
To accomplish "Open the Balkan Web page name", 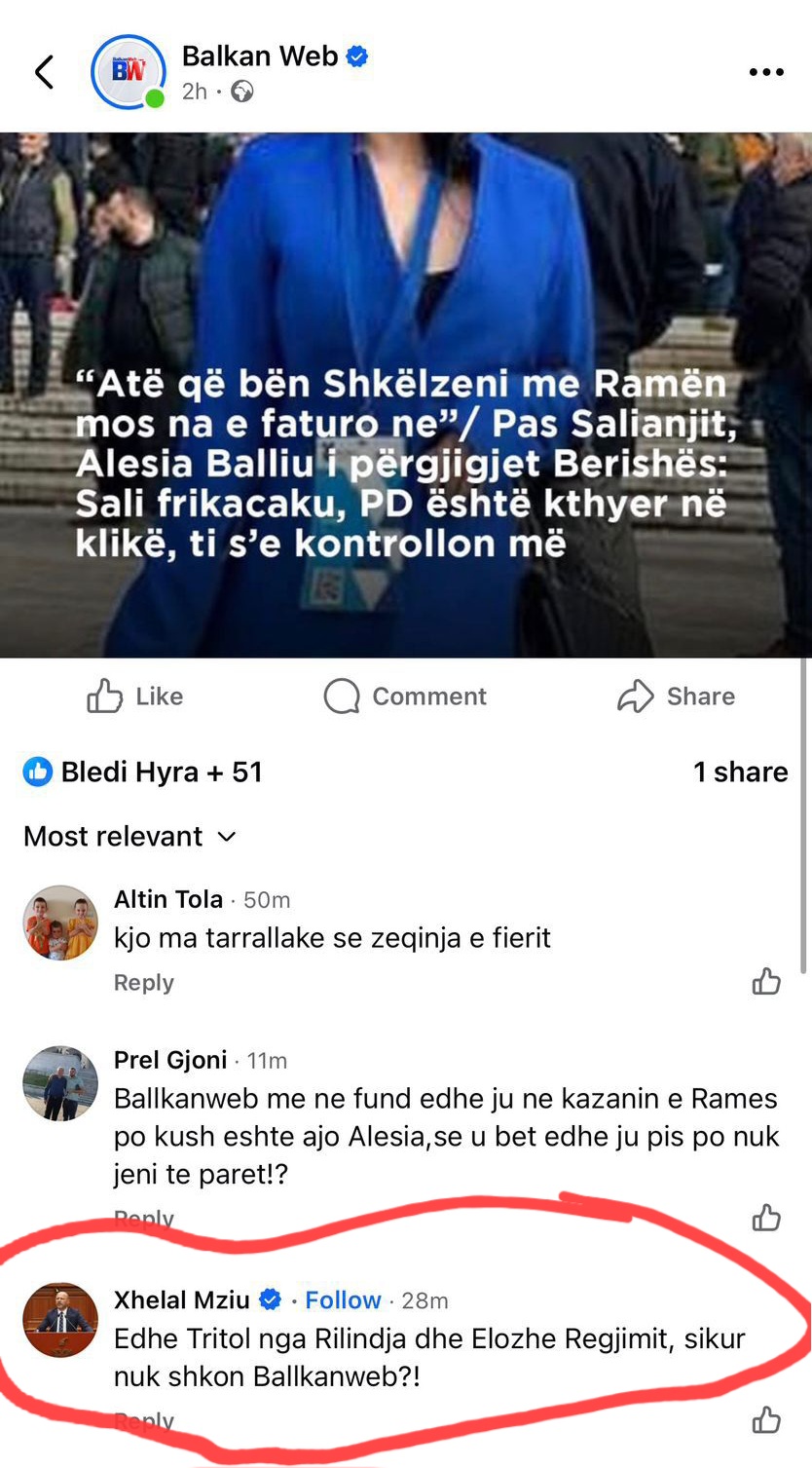I will [x=260, y=56].
